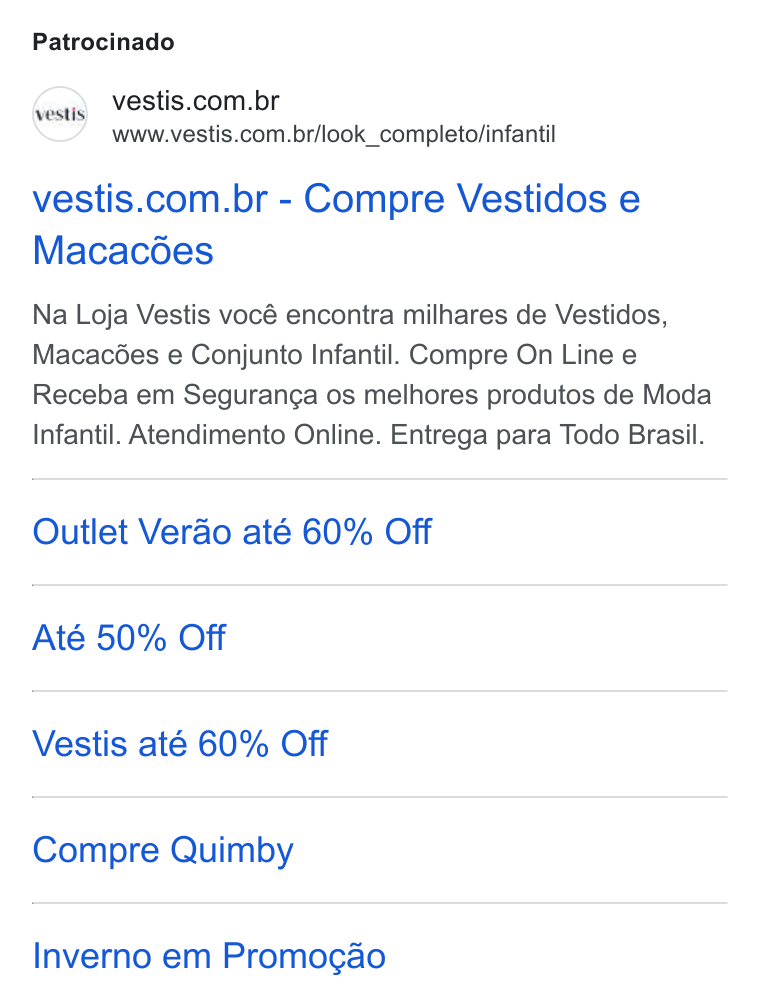Open the ad headline Compre Vestidos e Macacões

click(336, 224)
